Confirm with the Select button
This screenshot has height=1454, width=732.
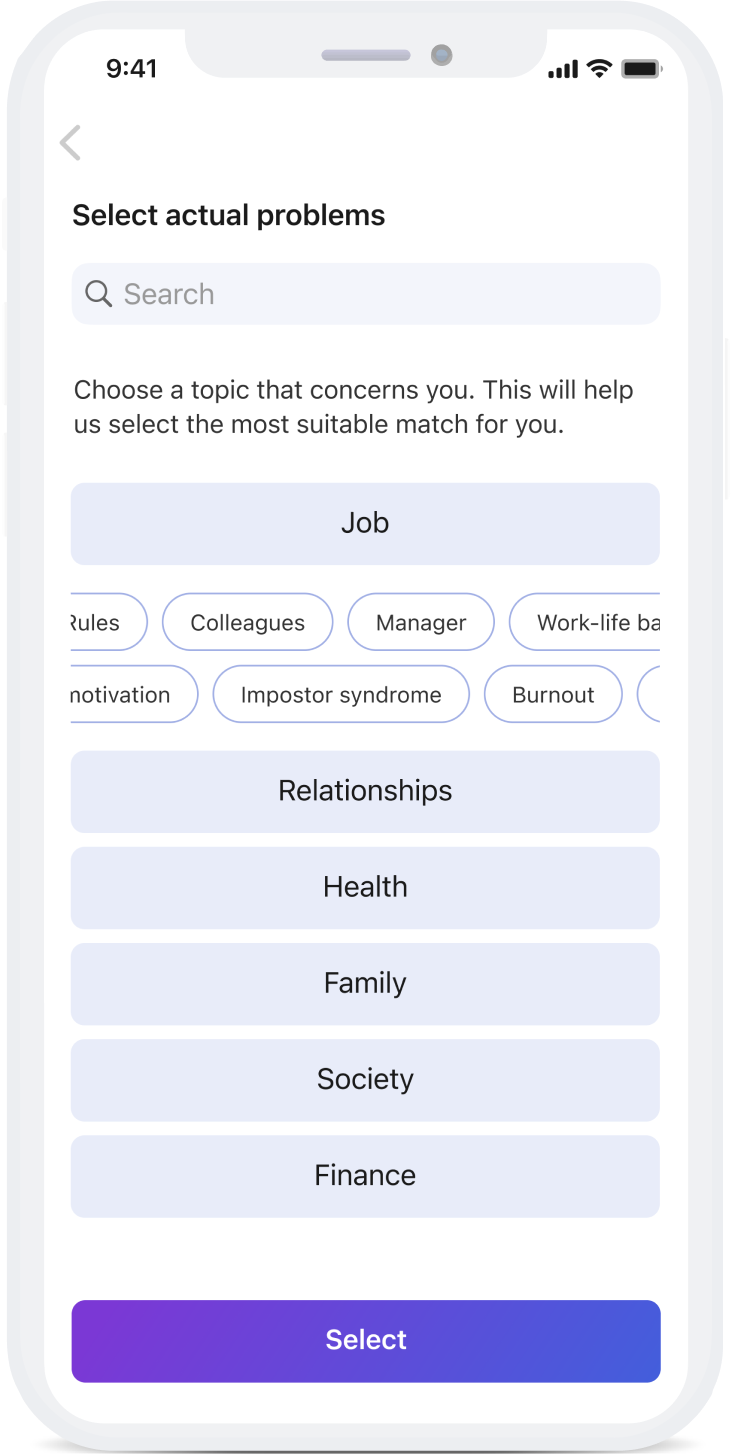coord(366,1340)
